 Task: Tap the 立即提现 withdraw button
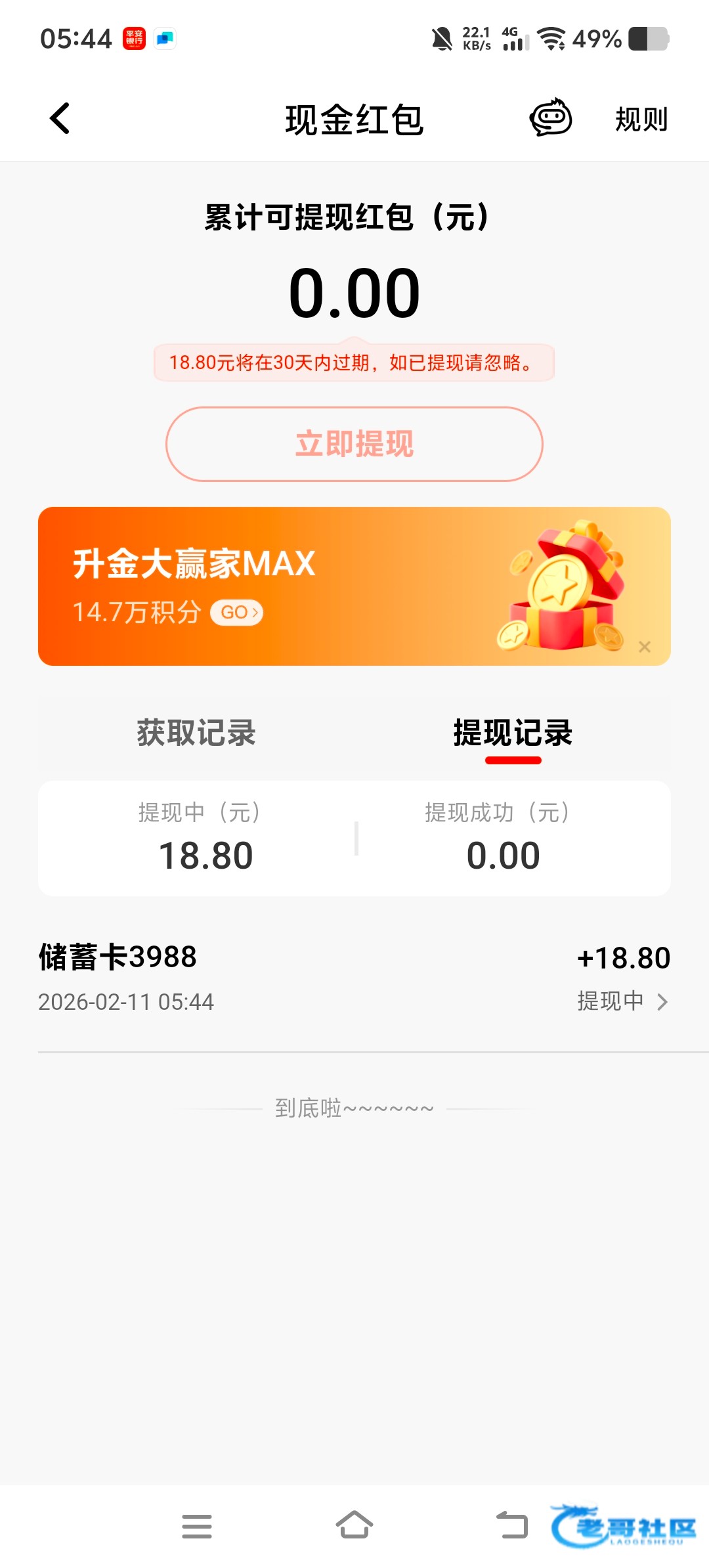tap(354, 444)
